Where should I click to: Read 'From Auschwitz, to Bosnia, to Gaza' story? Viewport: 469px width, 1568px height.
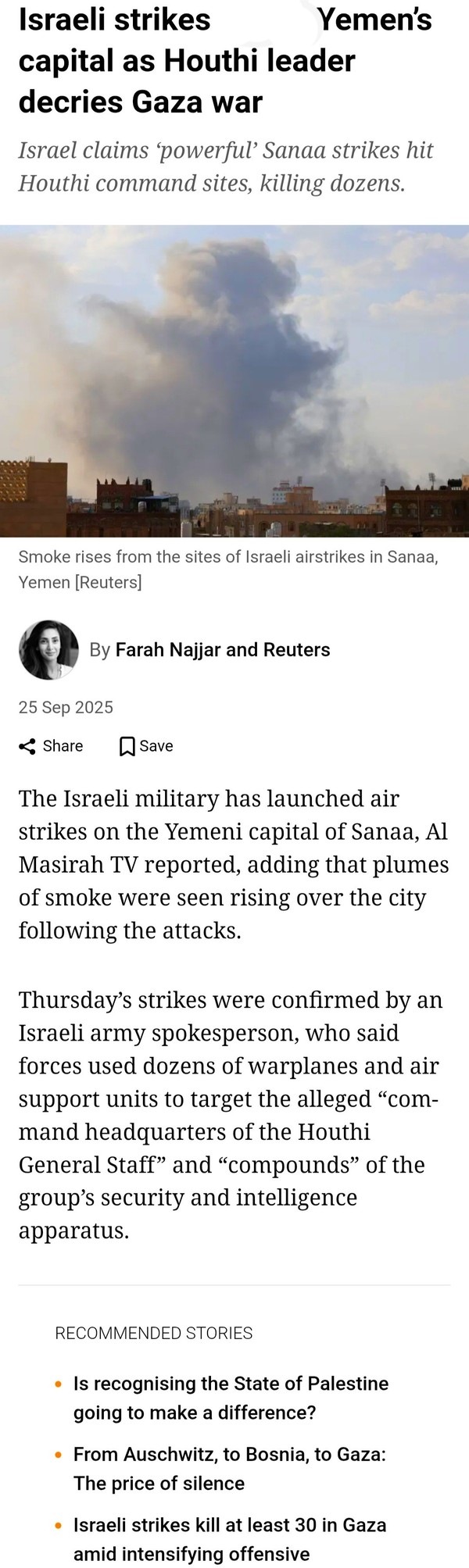pos(229,1469)
